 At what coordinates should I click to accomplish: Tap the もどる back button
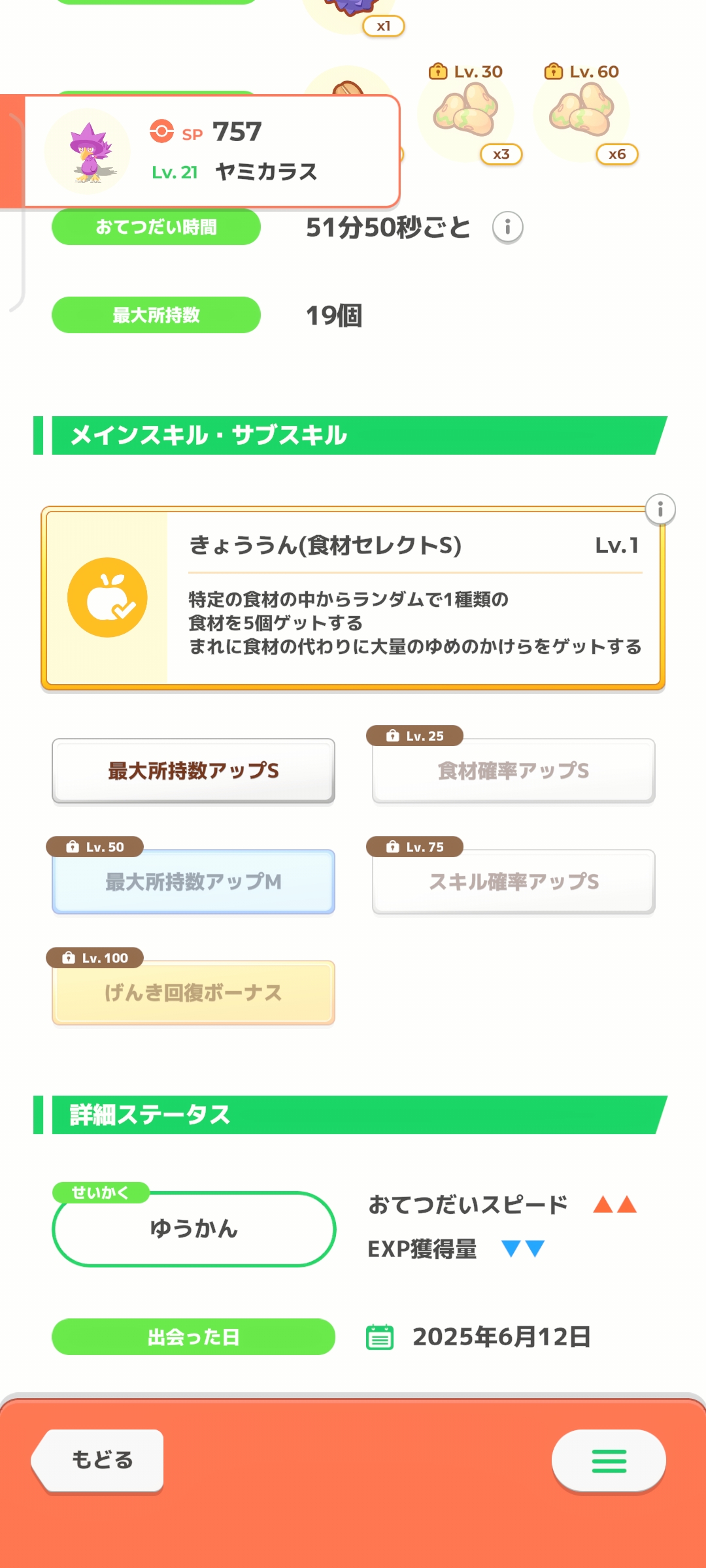pos(98,1460)
